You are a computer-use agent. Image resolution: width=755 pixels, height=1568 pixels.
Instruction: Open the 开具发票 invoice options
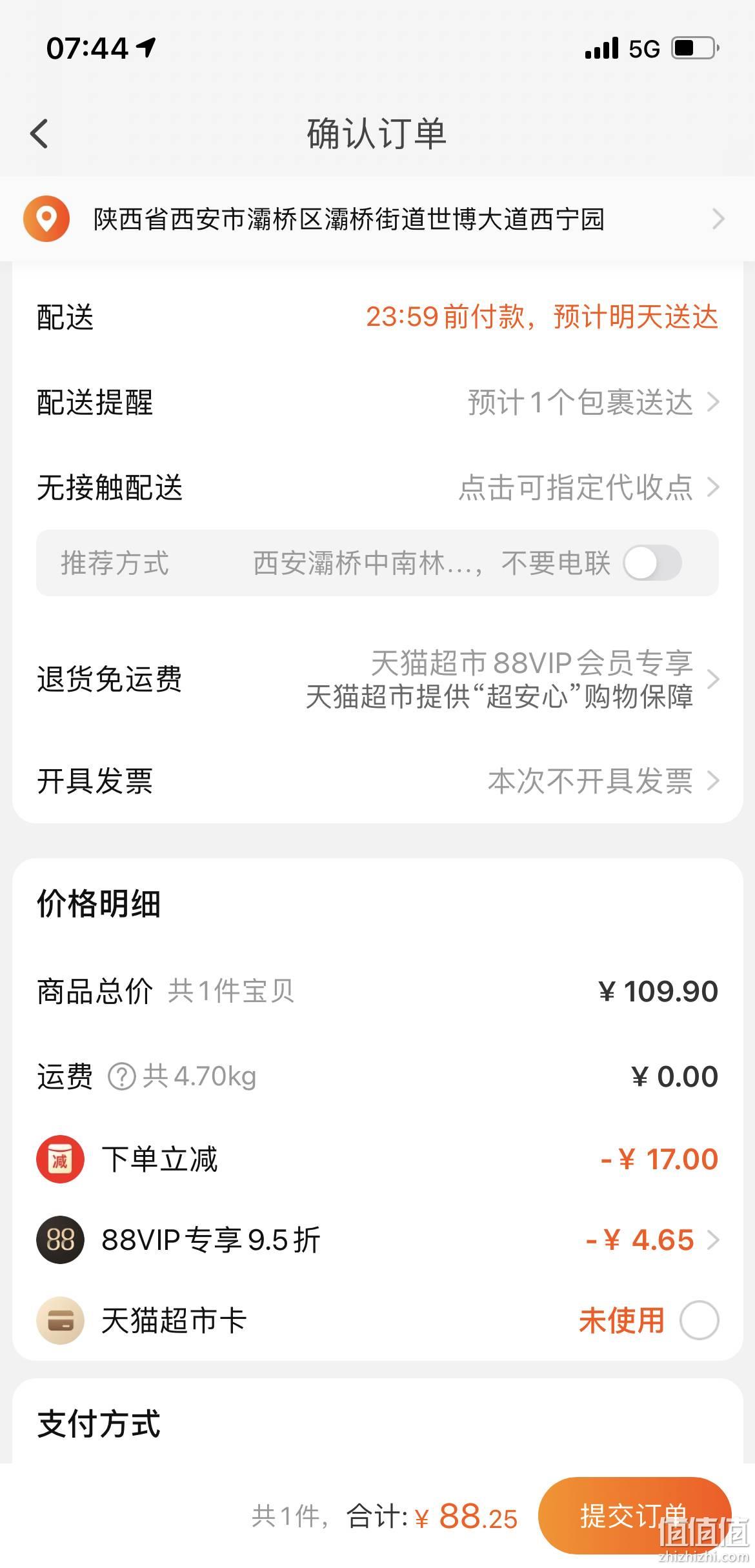(377, 781)
